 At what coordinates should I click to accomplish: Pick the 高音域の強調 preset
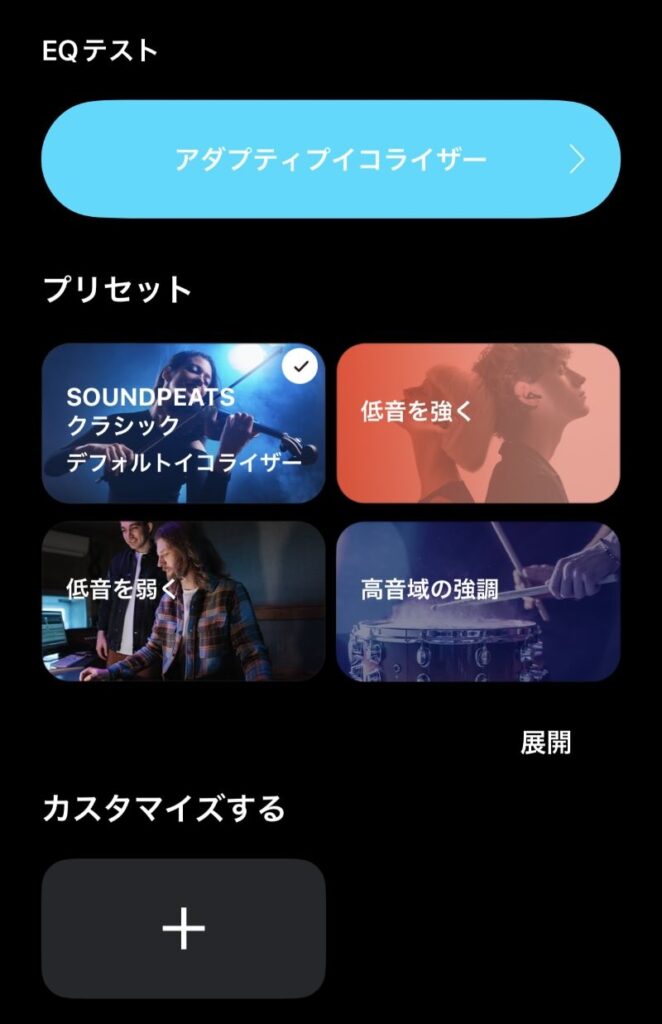click(478, 601)
